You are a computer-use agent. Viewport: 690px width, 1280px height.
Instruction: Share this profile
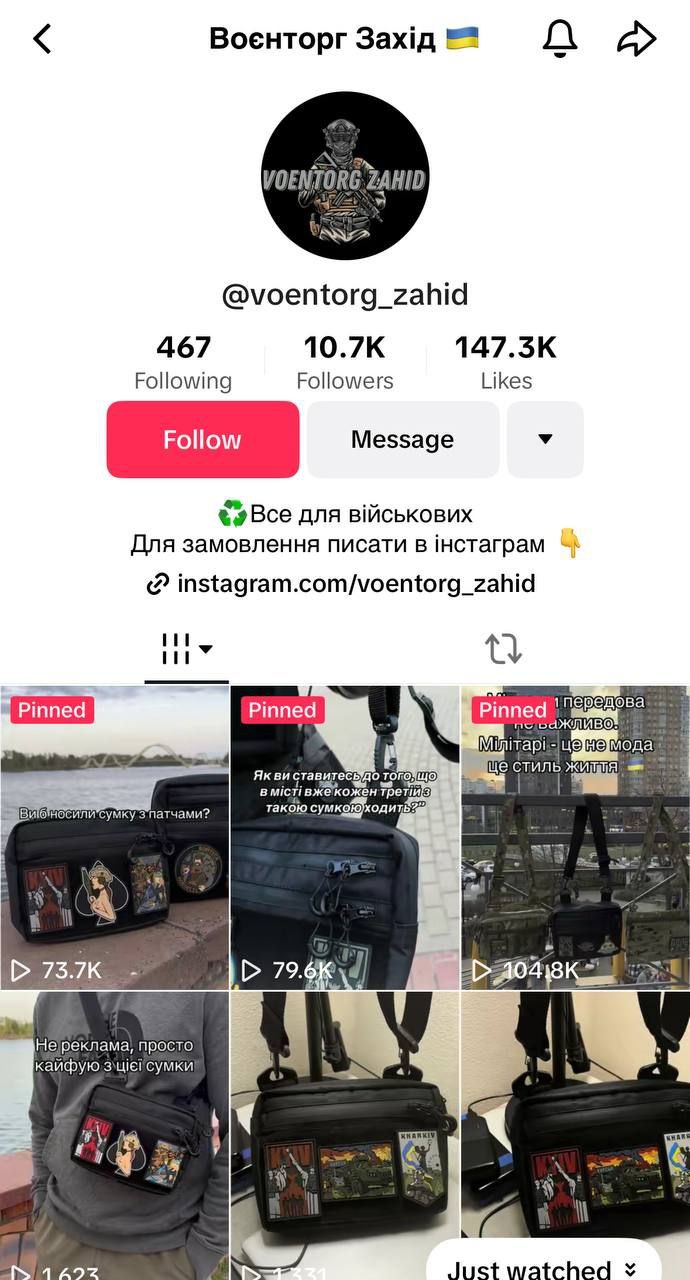[636, 39]
